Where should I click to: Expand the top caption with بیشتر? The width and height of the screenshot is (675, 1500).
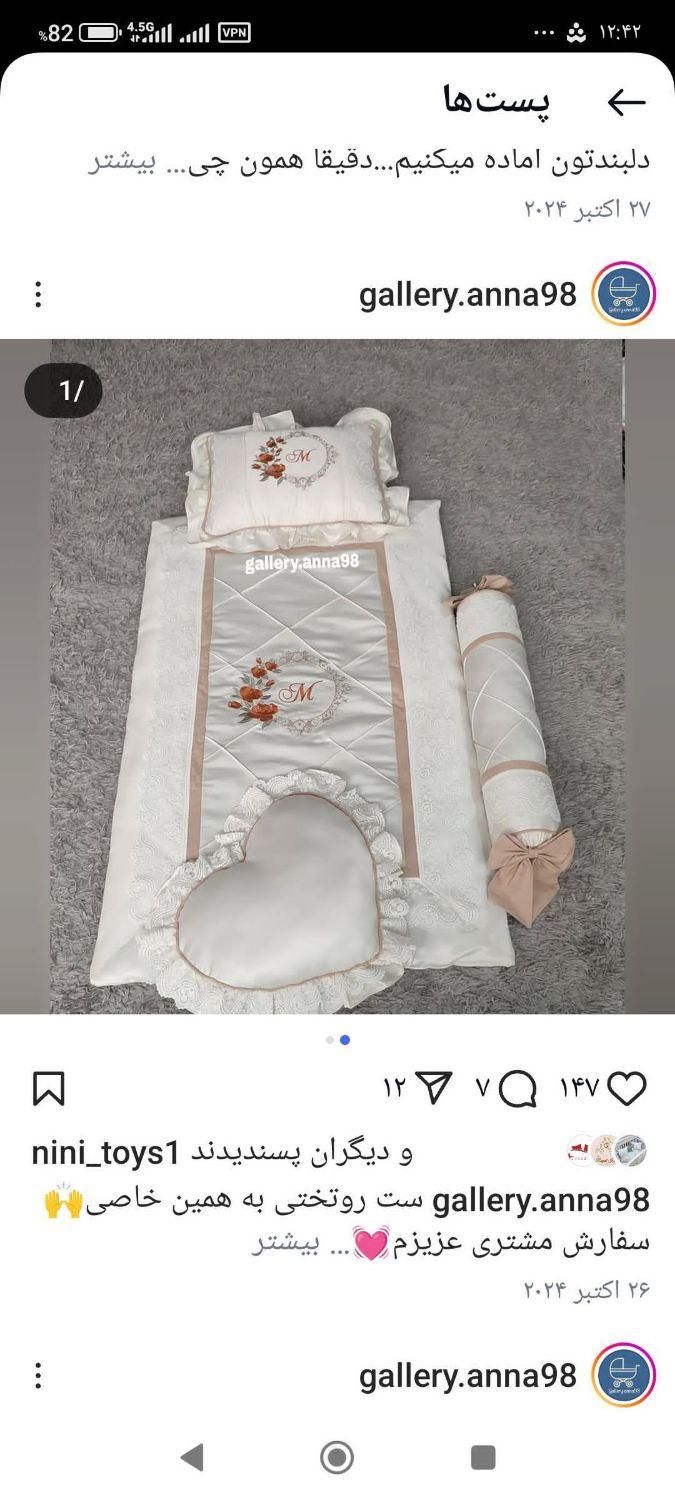pos(119,162)
